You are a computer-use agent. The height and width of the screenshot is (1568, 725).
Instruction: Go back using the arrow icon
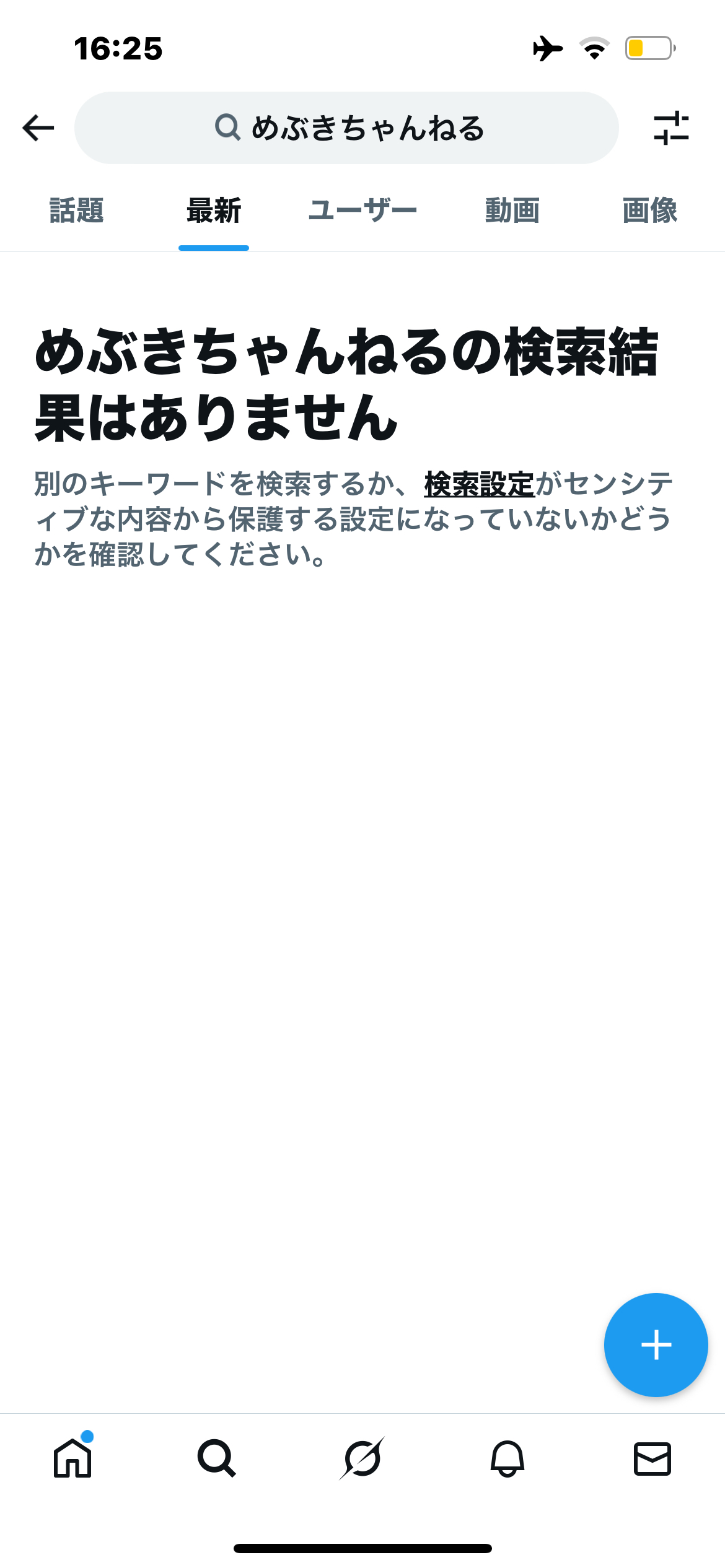[38, 128]
